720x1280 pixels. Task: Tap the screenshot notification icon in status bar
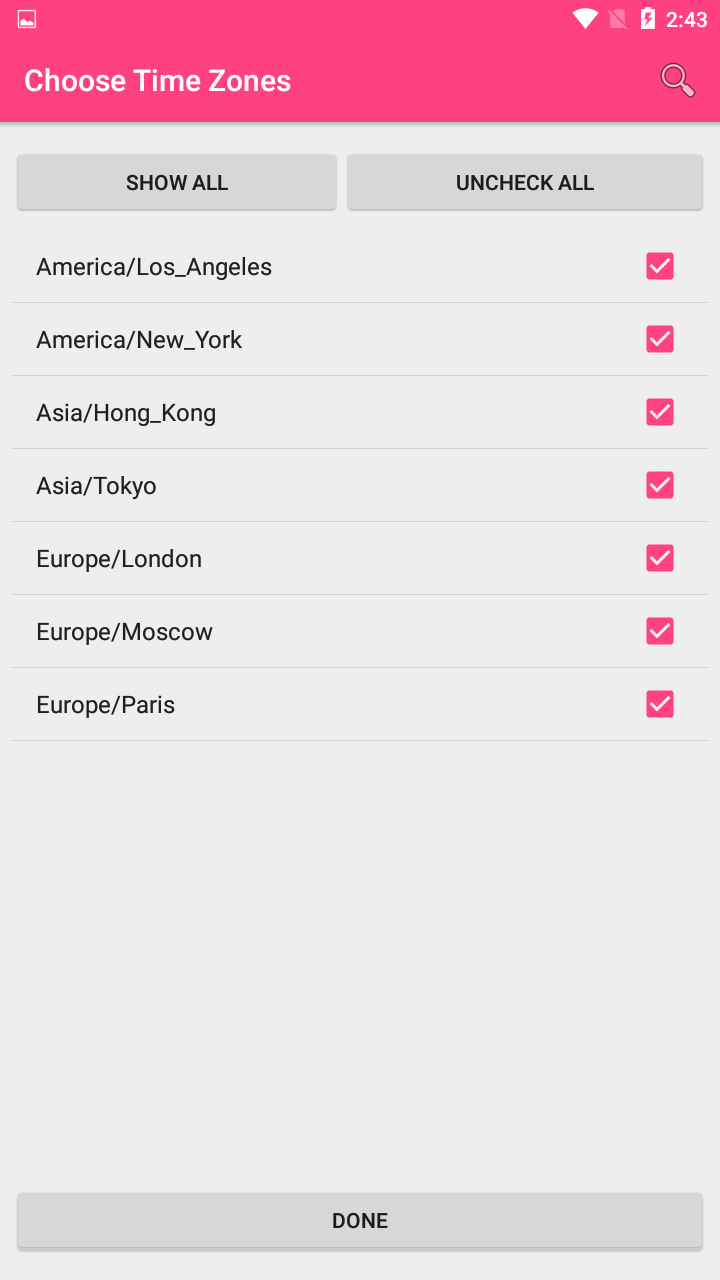pyautogui.click(x=27, y=17)
